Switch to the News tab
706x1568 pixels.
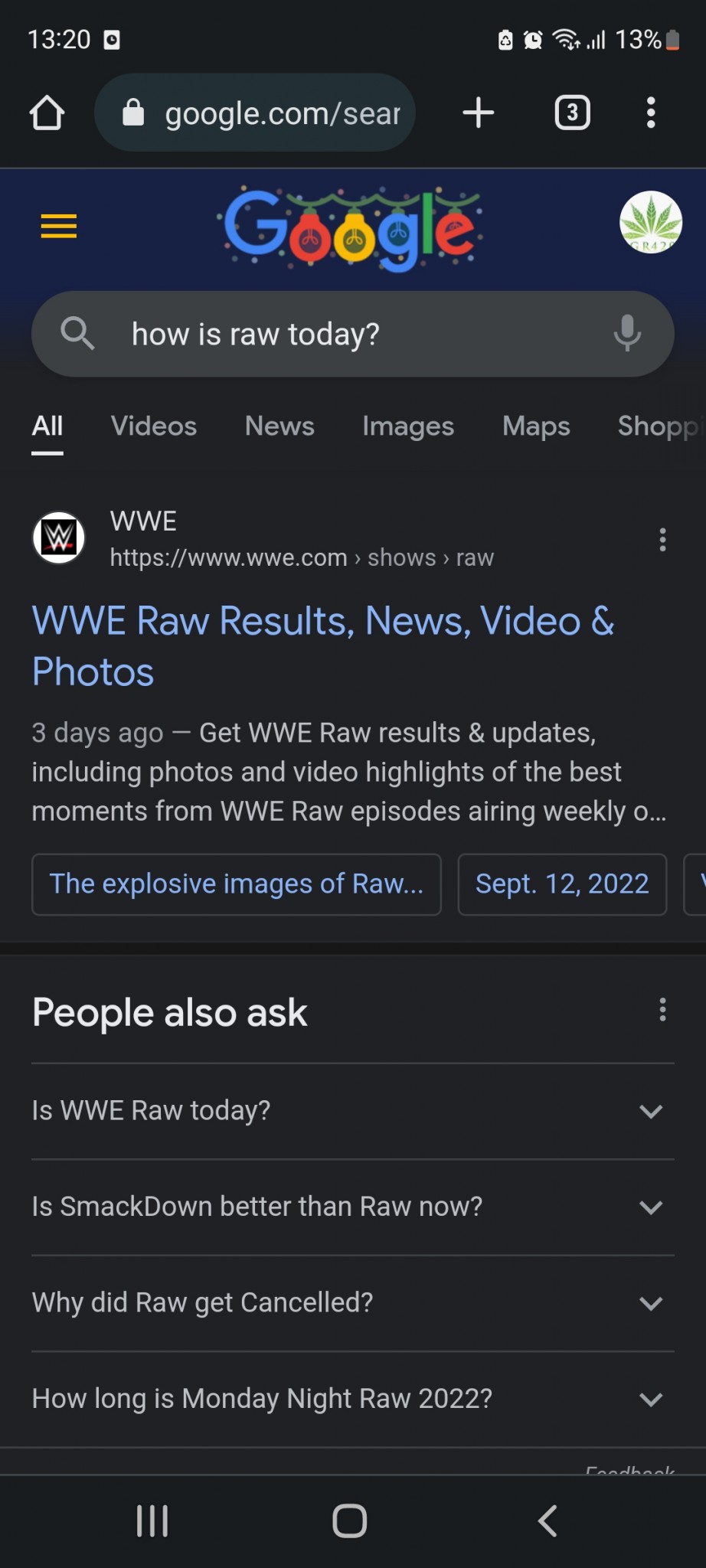pyautogui.click(x=279, y=426)
